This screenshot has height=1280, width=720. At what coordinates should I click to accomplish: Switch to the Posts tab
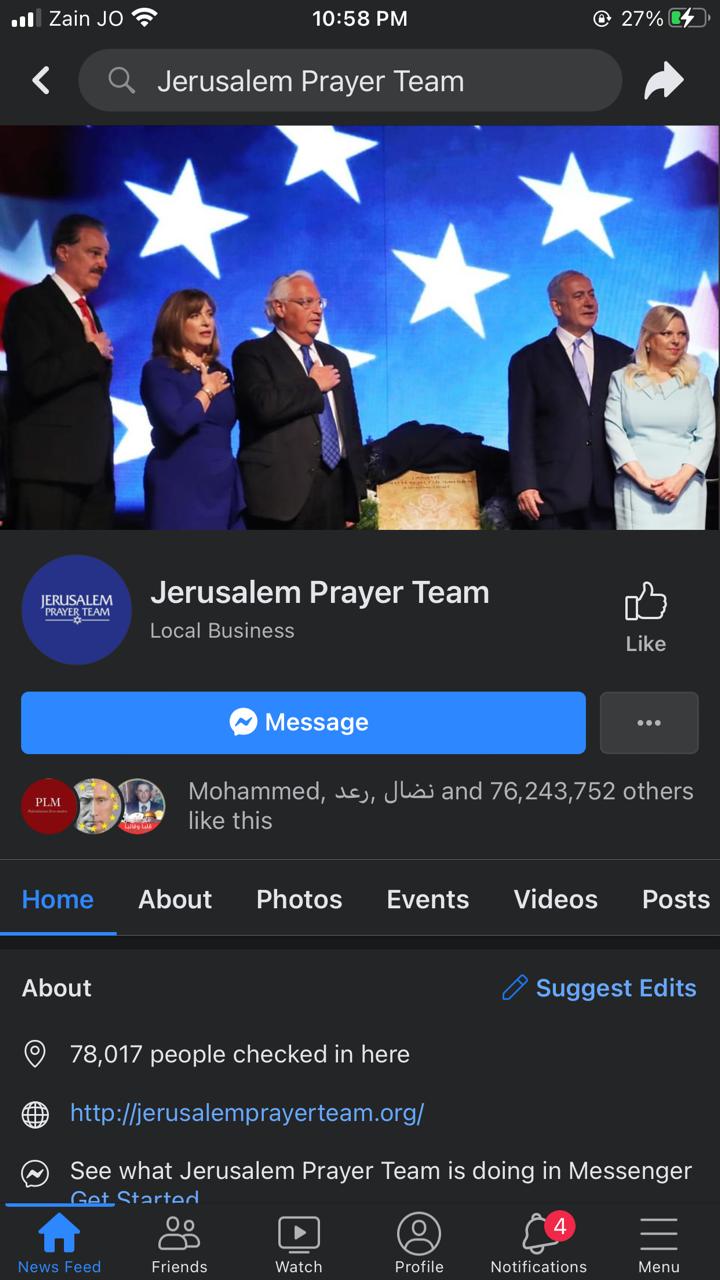point(675,899)
